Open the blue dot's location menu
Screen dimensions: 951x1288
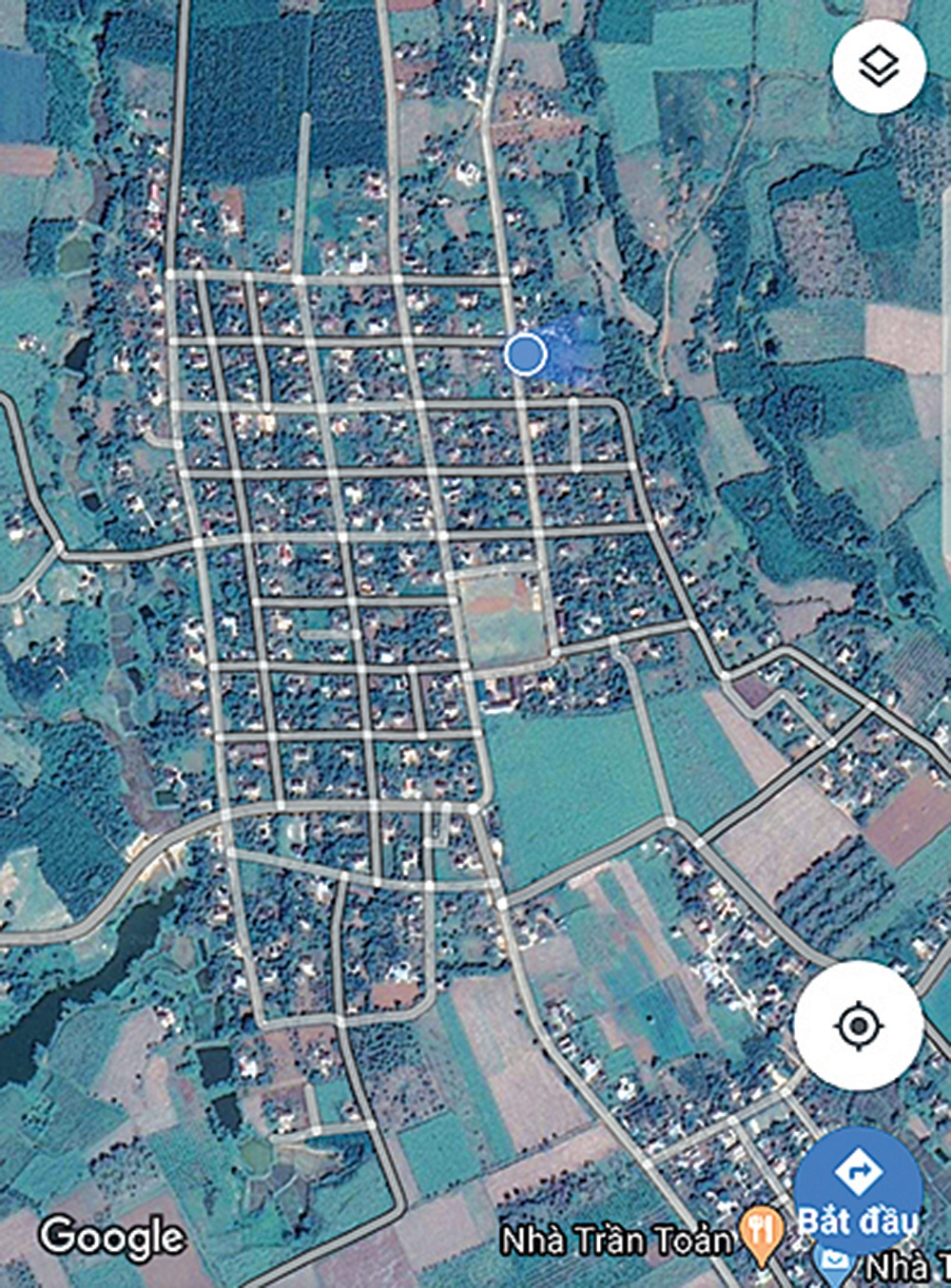point(525,356)
